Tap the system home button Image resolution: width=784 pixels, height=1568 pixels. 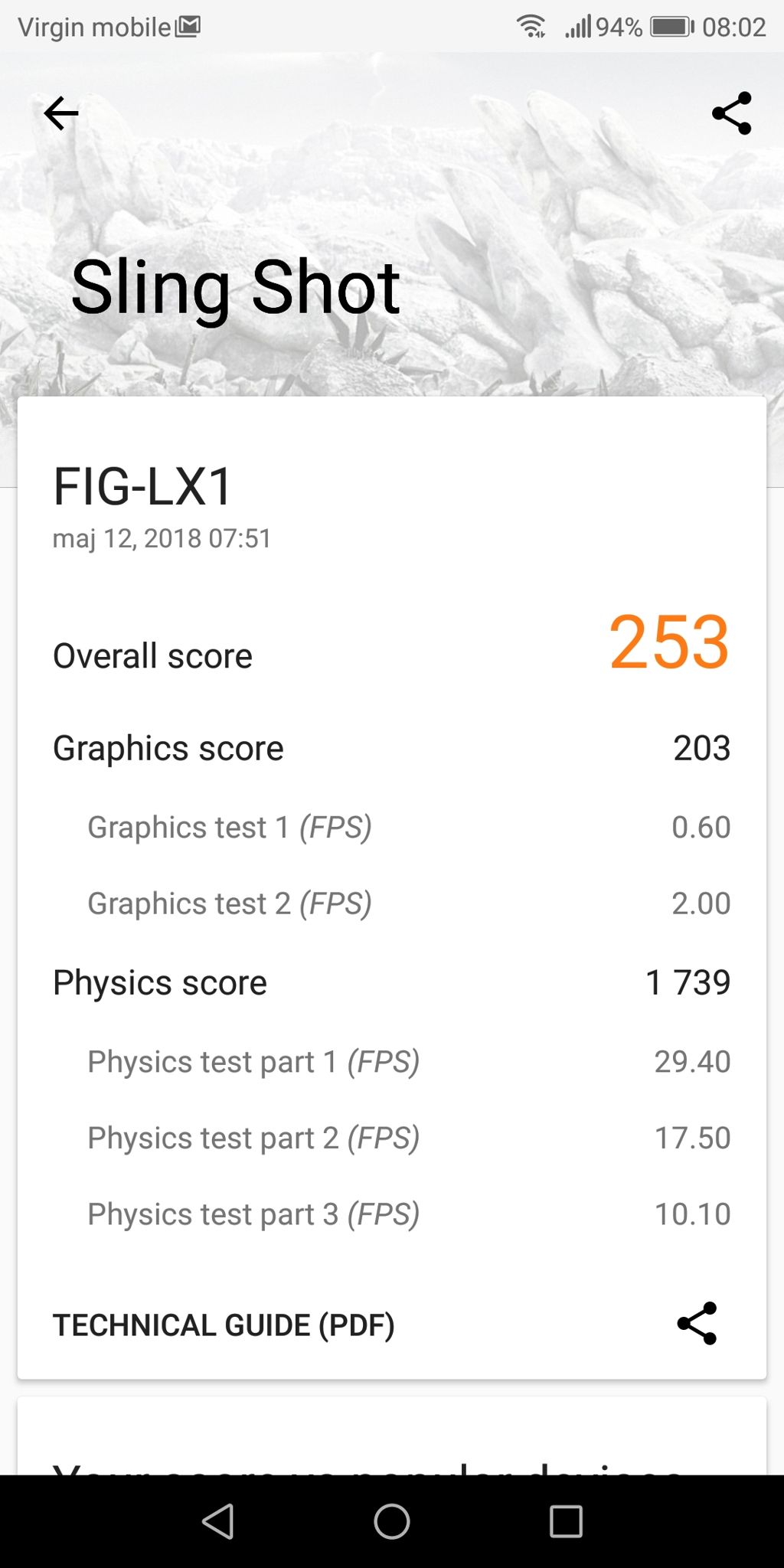coord(392,1521)
